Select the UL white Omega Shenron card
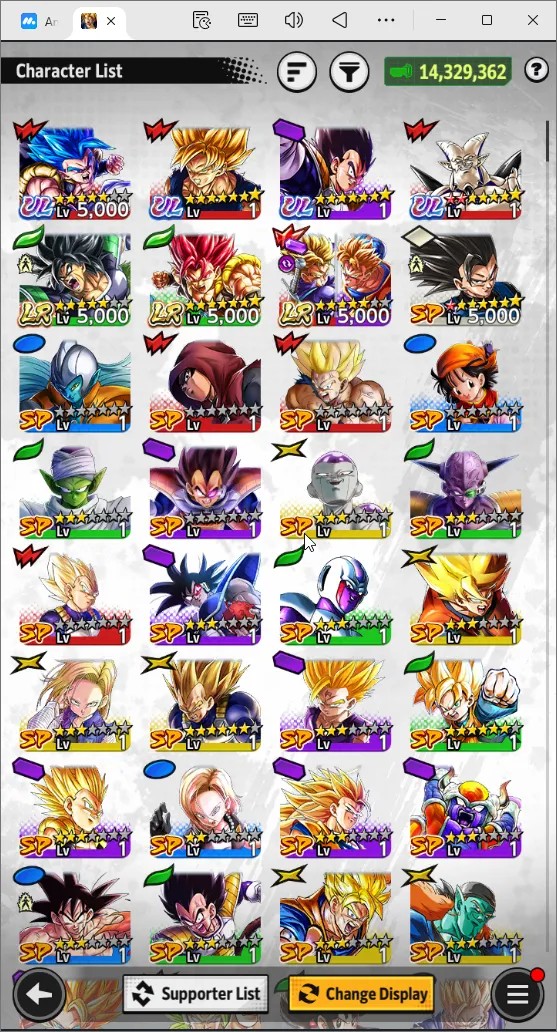The height and width of the screenshot is (1032, 557). tap(465, 170)
